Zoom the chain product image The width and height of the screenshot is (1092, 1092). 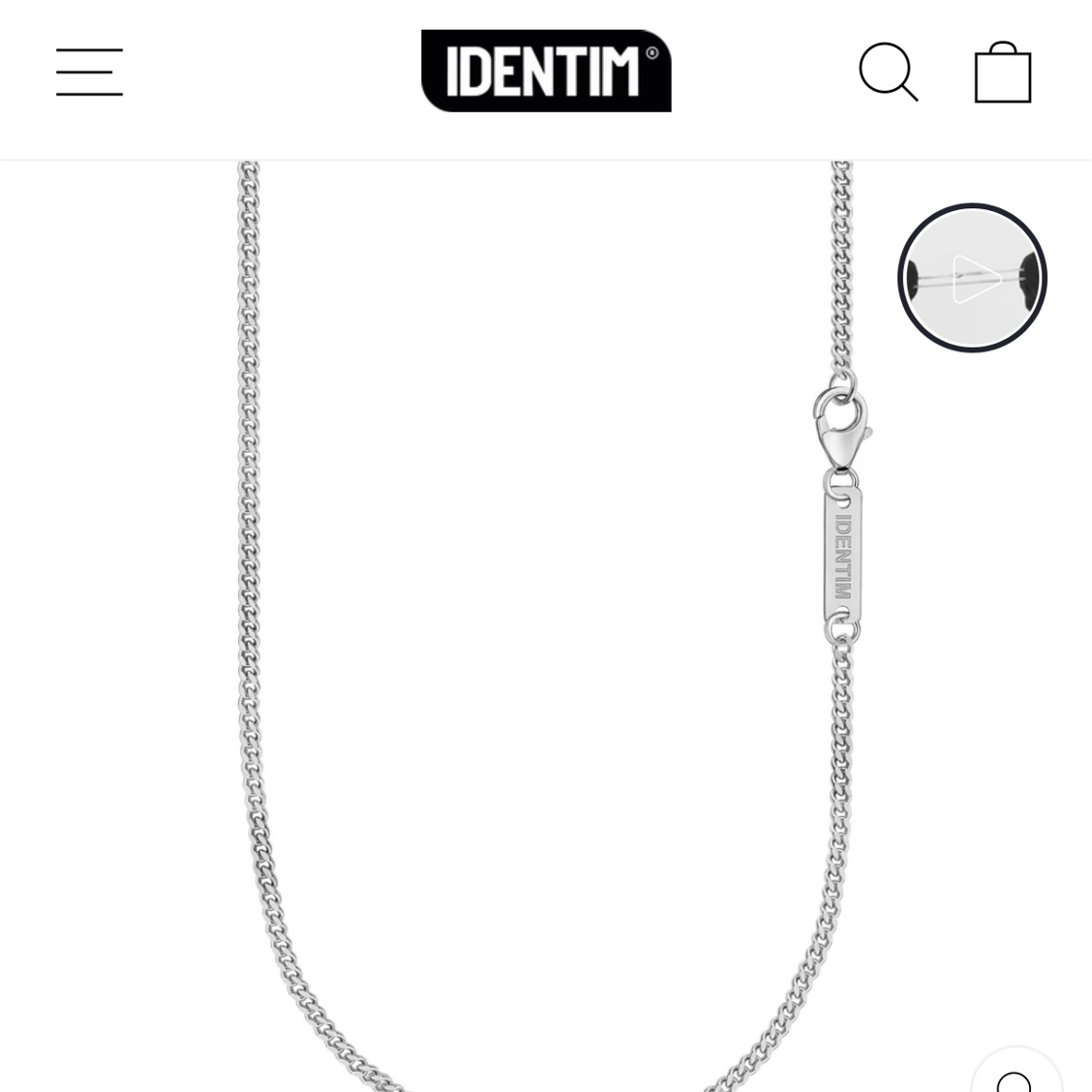1016,1077
